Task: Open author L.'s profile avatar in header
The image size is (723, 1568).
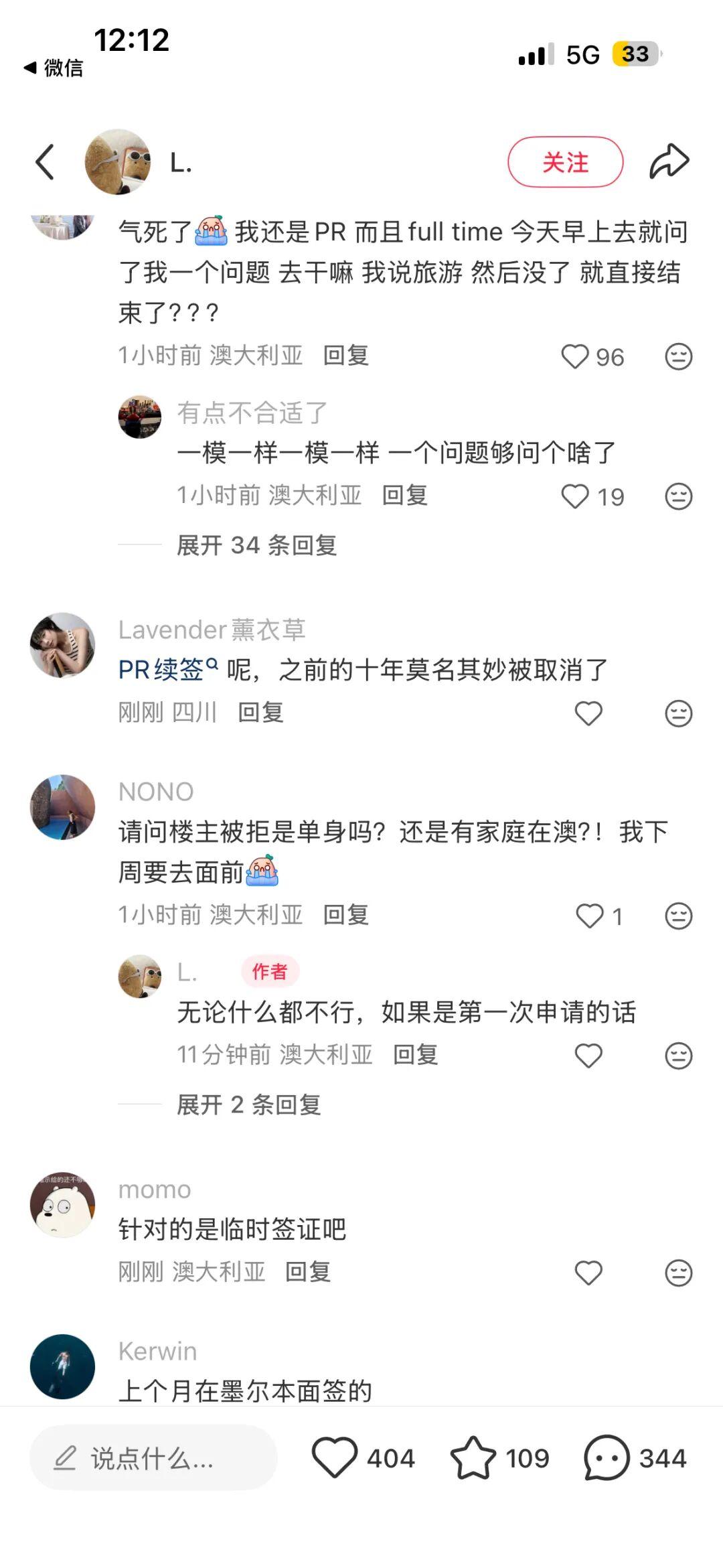Action: 117,162
